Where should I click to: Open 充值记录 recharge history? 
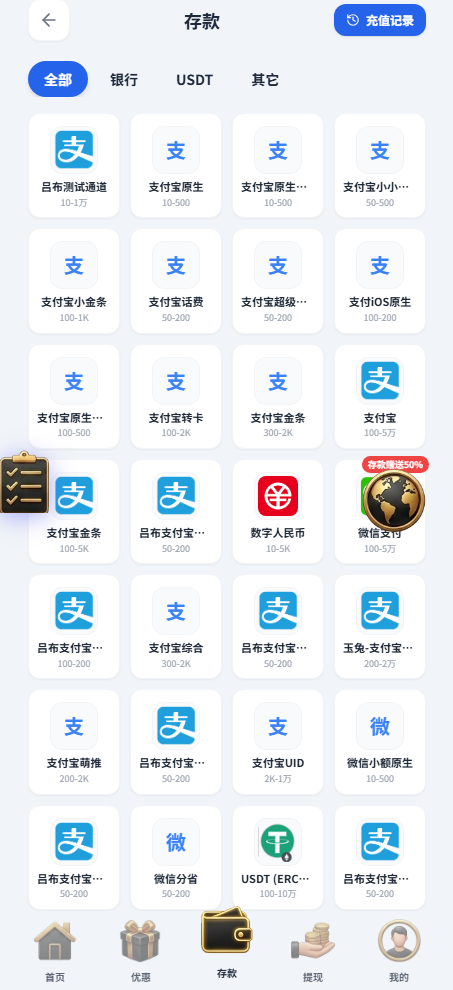point(380,20)
